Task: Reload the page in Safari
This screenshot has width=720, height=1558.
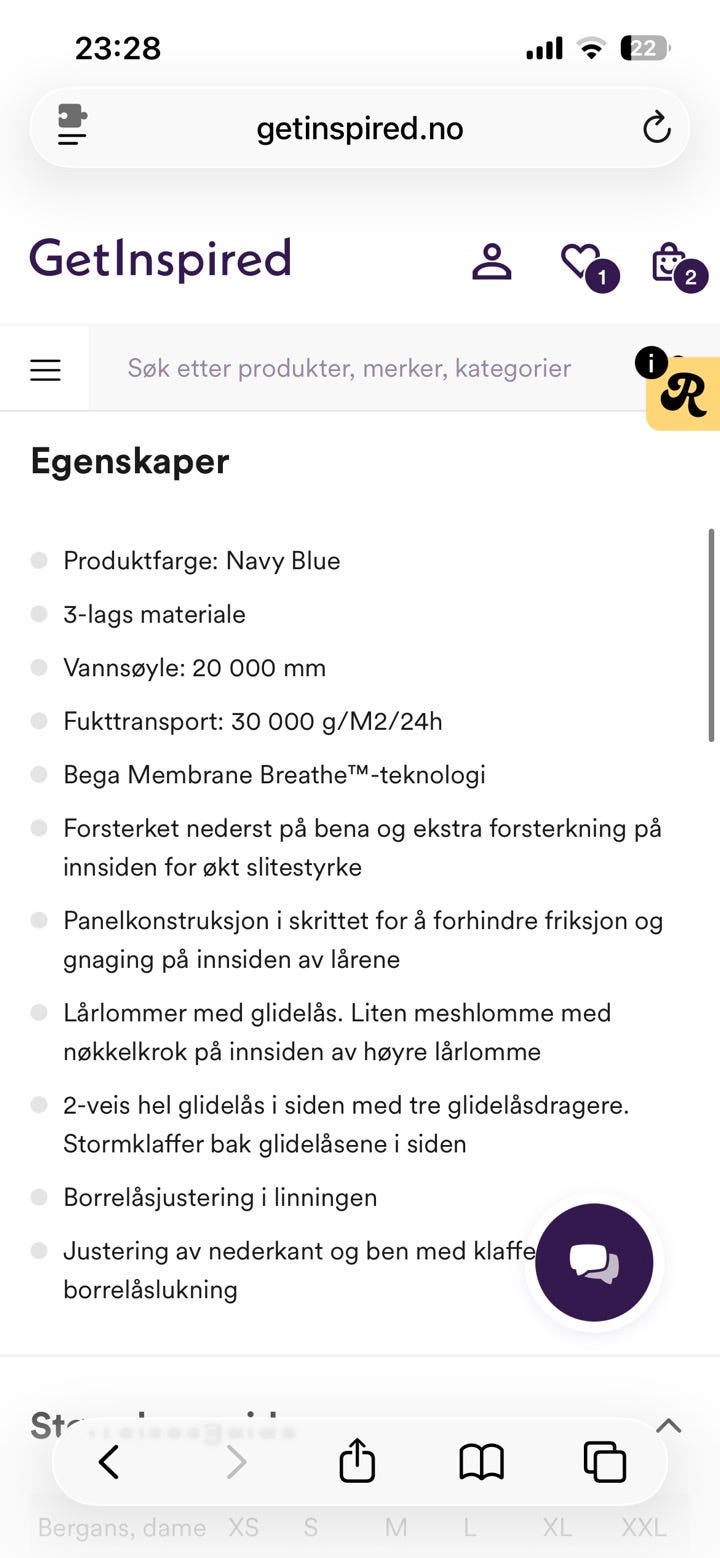Action: tap(656, 128)
